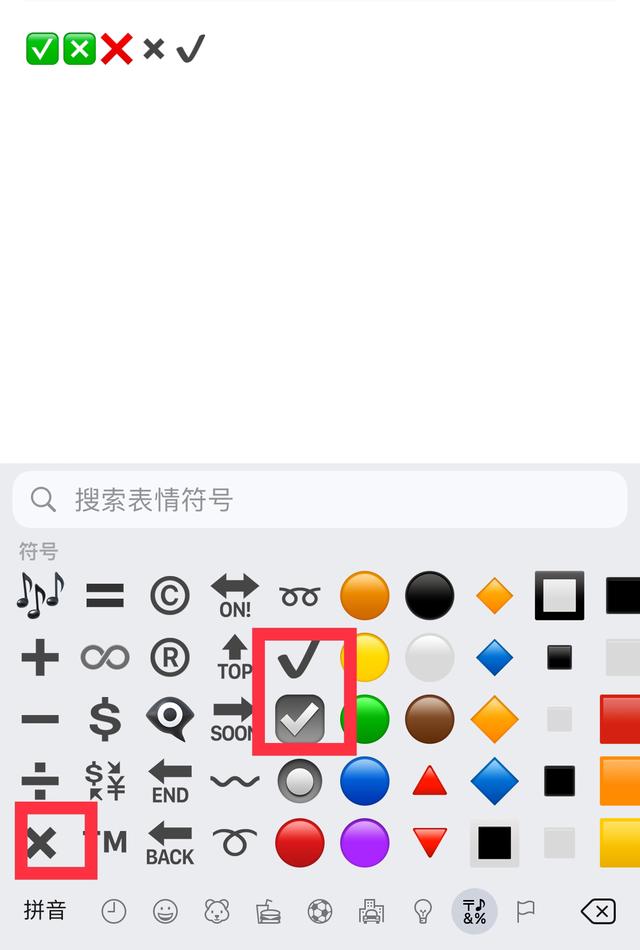Switch to flags emoji category

[525, 911]
